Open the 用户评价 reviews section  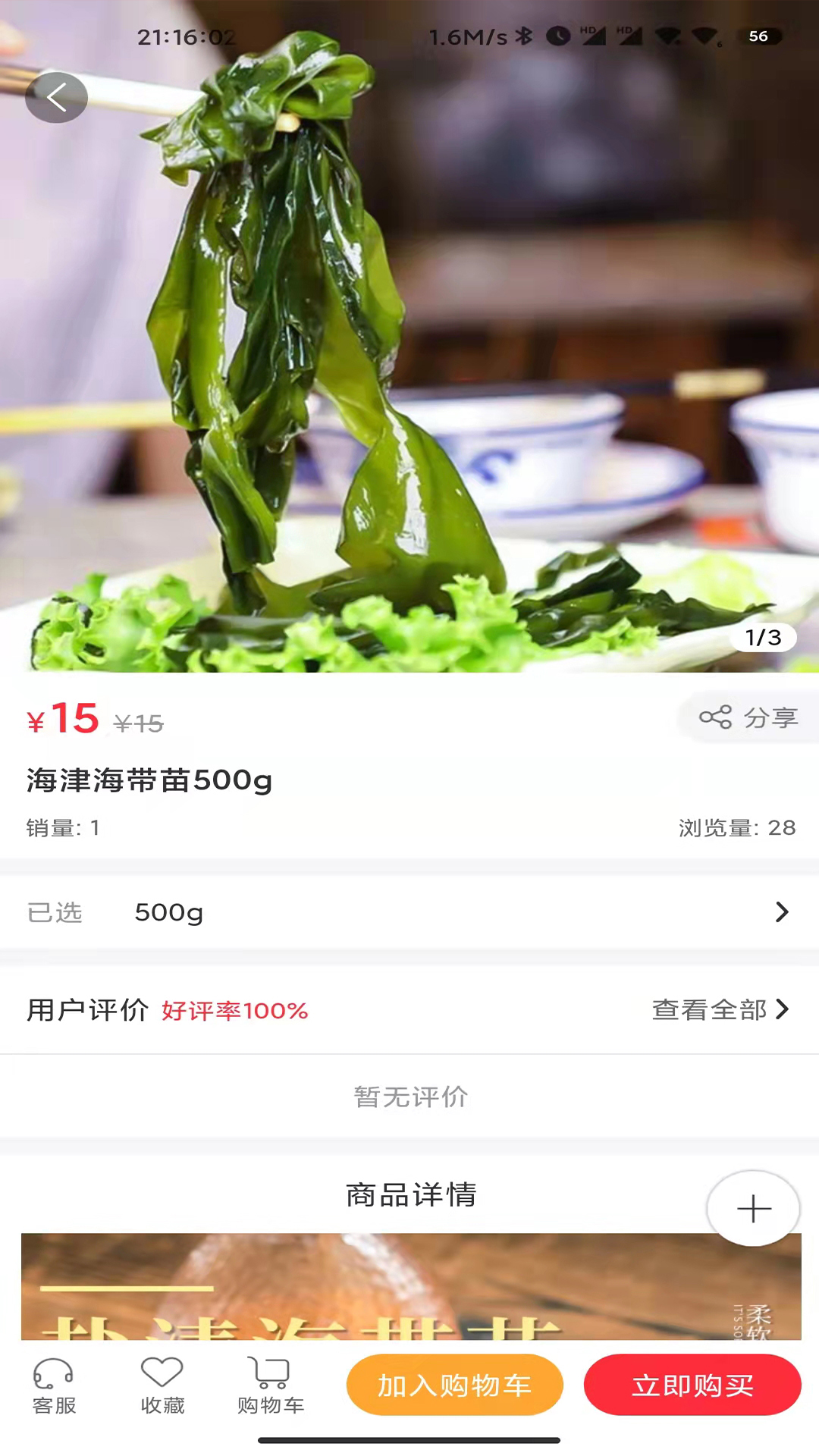point(87,1010)
